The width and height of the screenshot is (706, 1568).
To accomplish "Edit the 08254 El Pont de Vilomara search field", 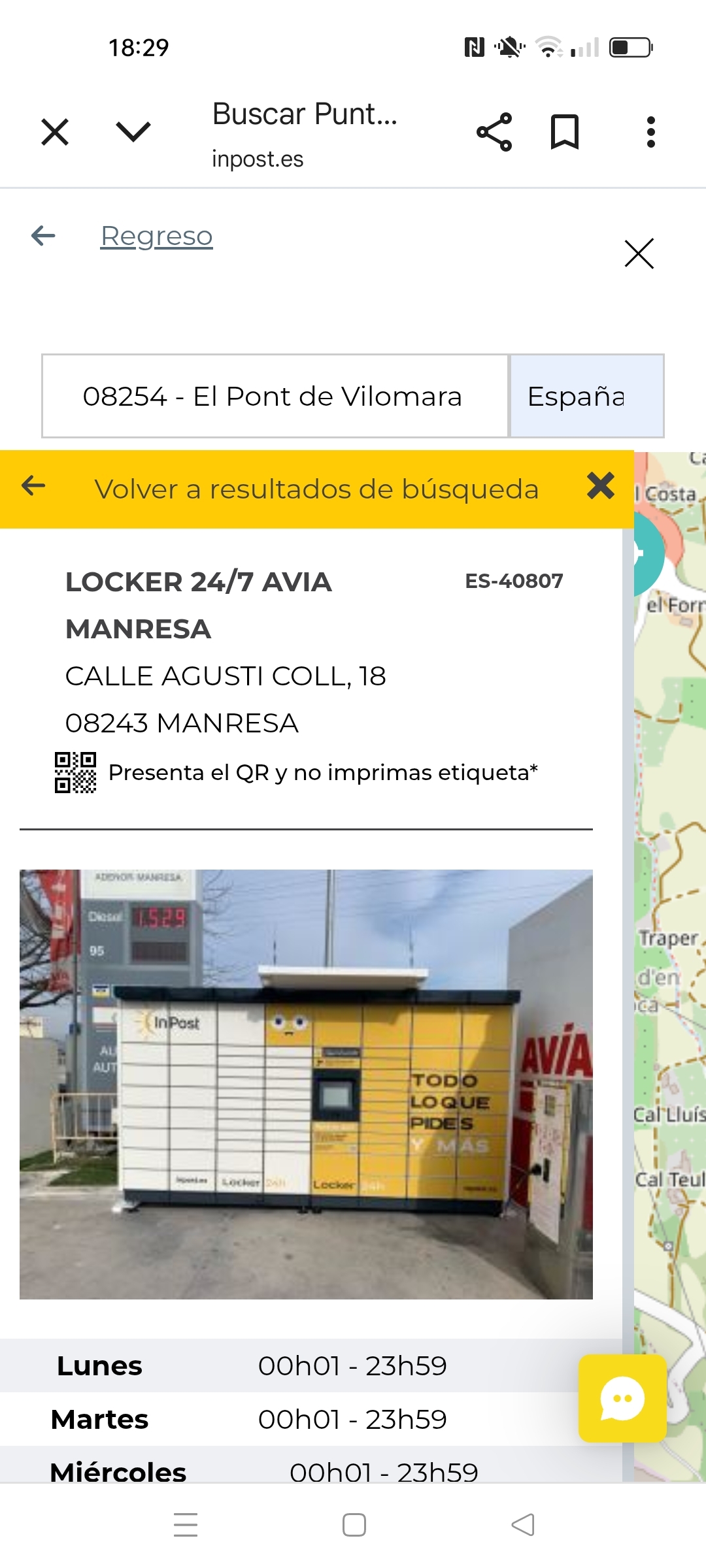I will (x=275, y=396).
